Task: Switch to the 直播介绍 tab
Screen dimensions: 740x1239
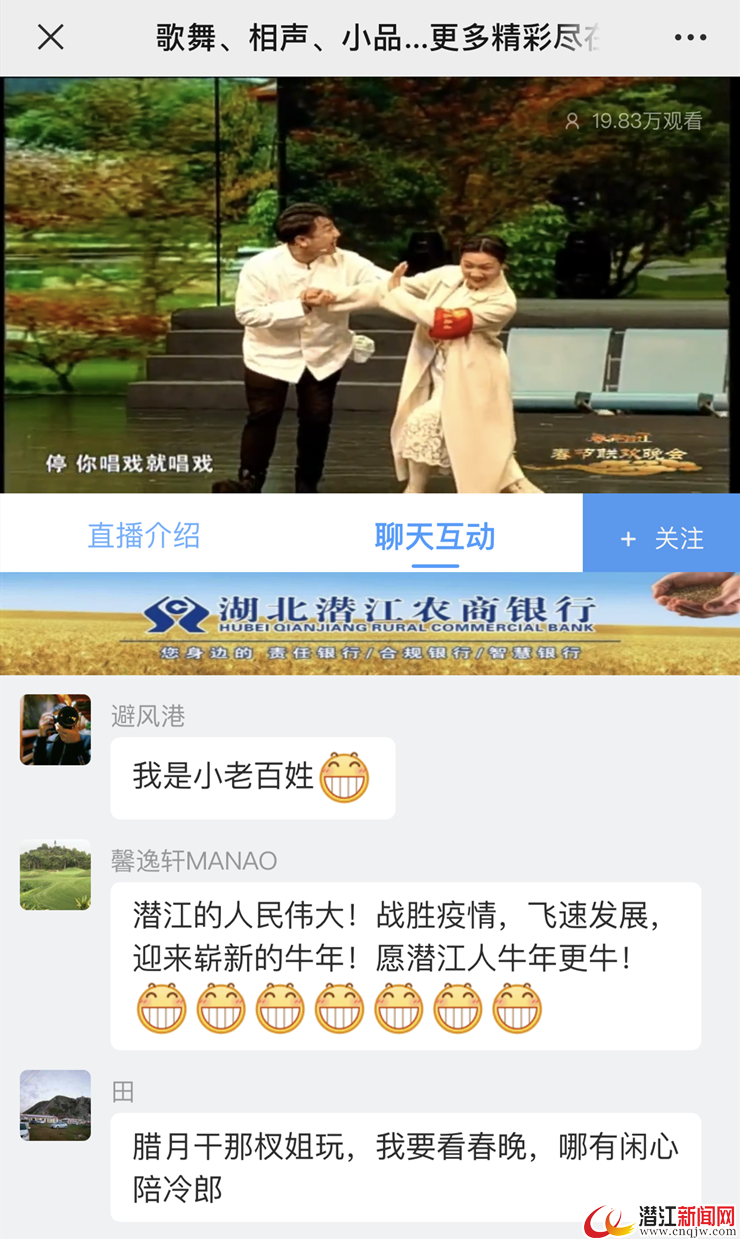Action: 144,536
